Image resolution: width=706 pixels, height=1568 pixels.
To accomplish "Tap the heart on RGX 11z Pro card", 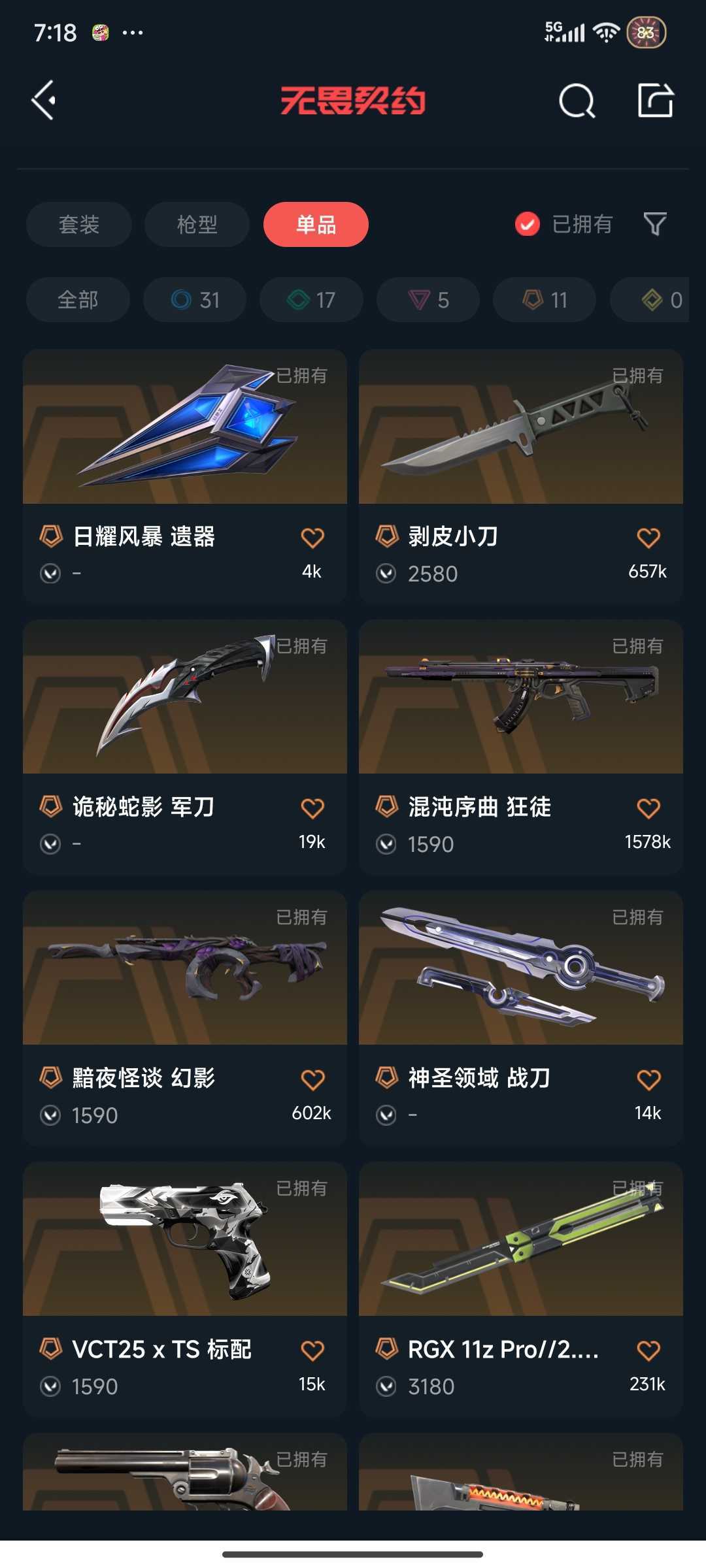I will (x=648, y=1349).
